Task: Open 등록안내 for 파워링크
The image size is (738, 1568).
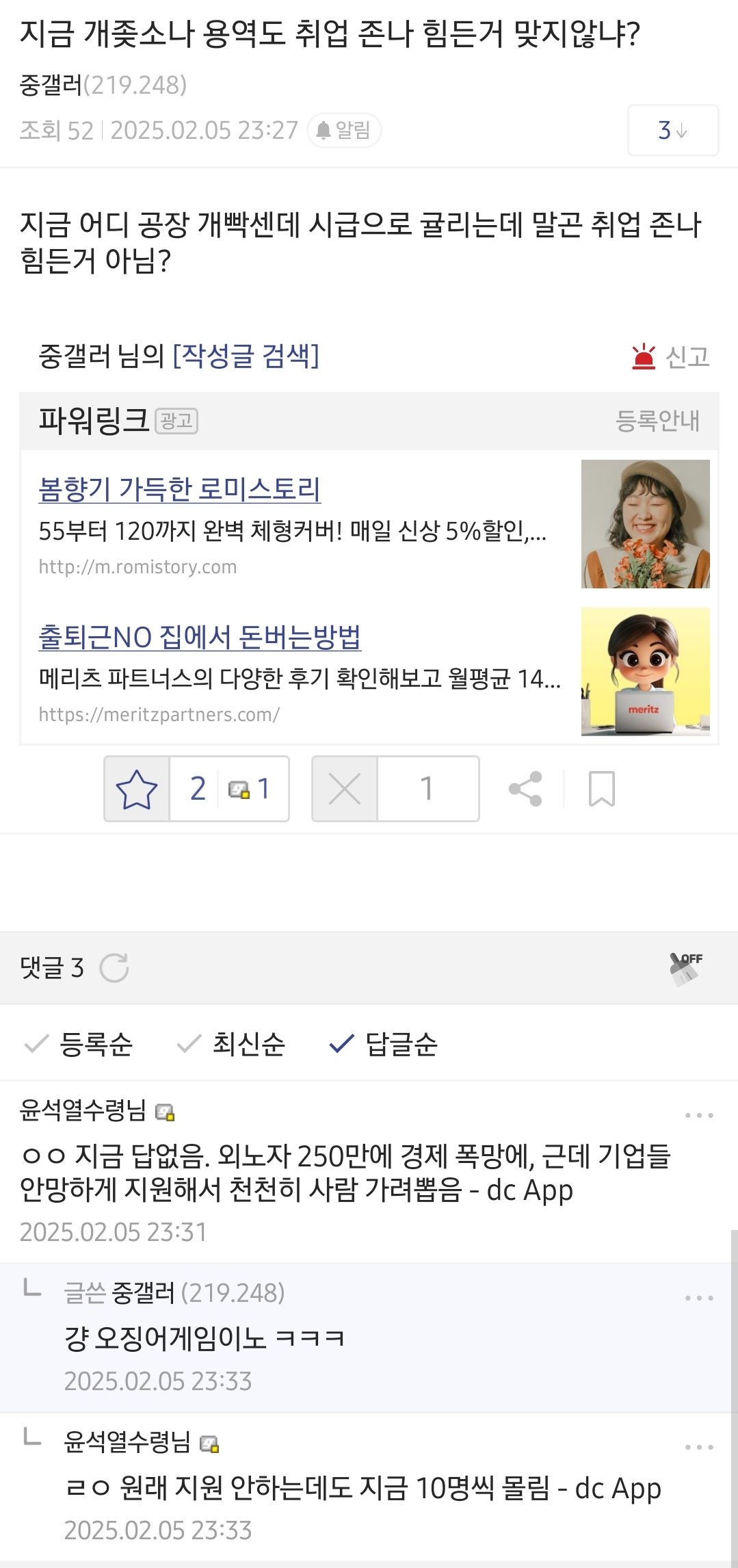Action: click(x=657, y=421)
